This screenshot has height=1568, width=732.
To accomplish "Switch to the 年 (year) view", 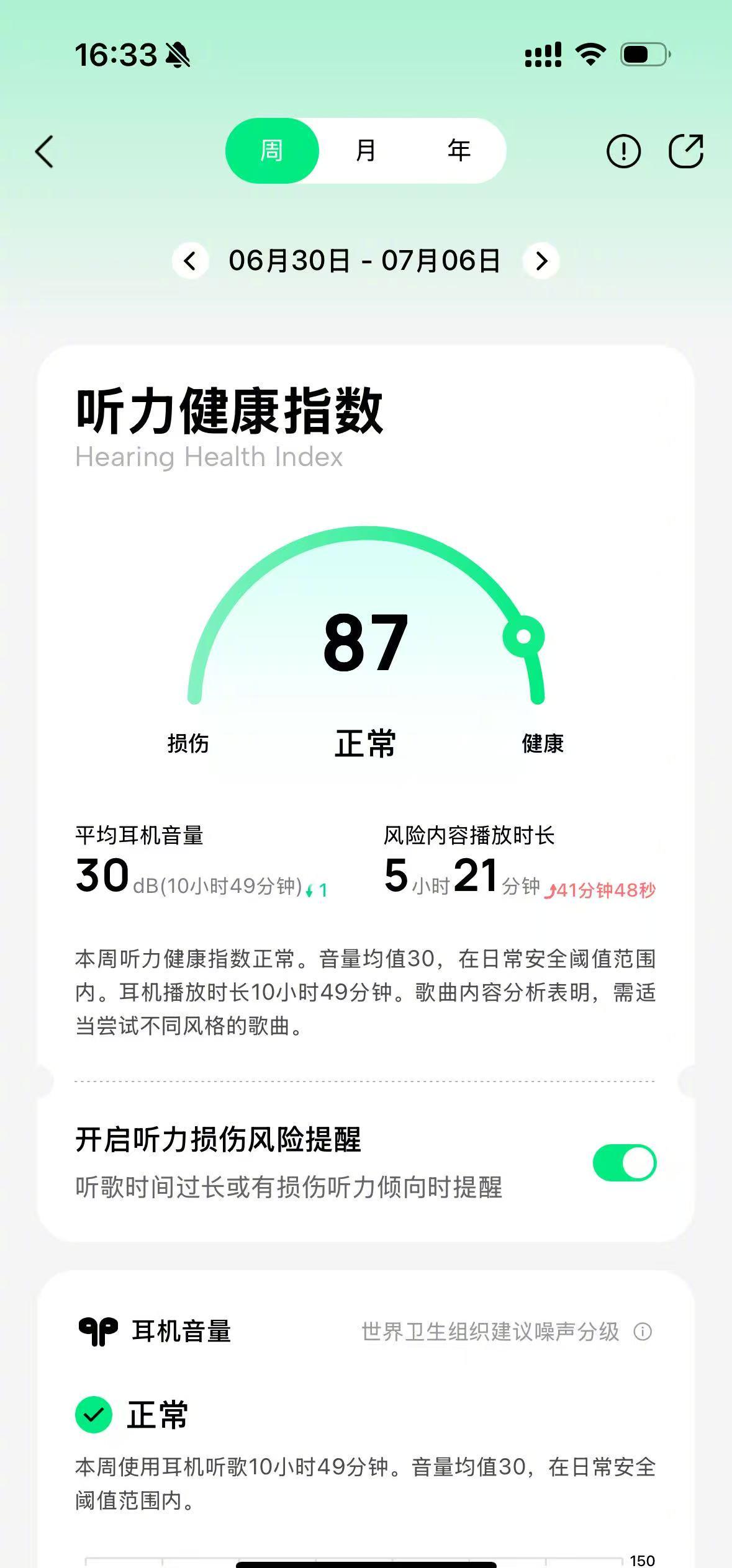I will [459, 151].
